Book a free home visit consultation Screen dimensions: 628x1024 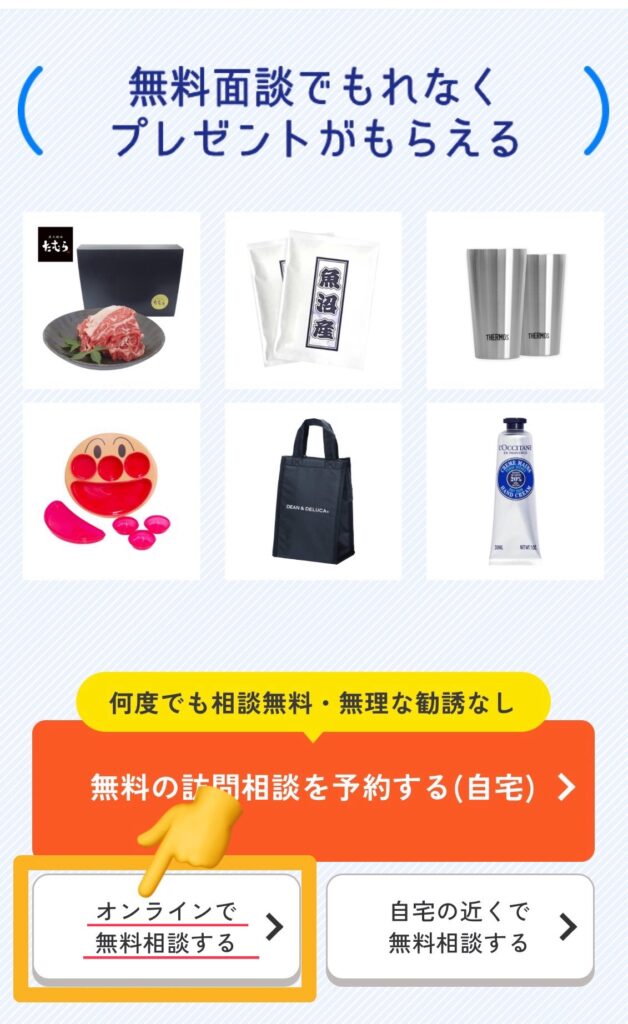coord(330,788)
